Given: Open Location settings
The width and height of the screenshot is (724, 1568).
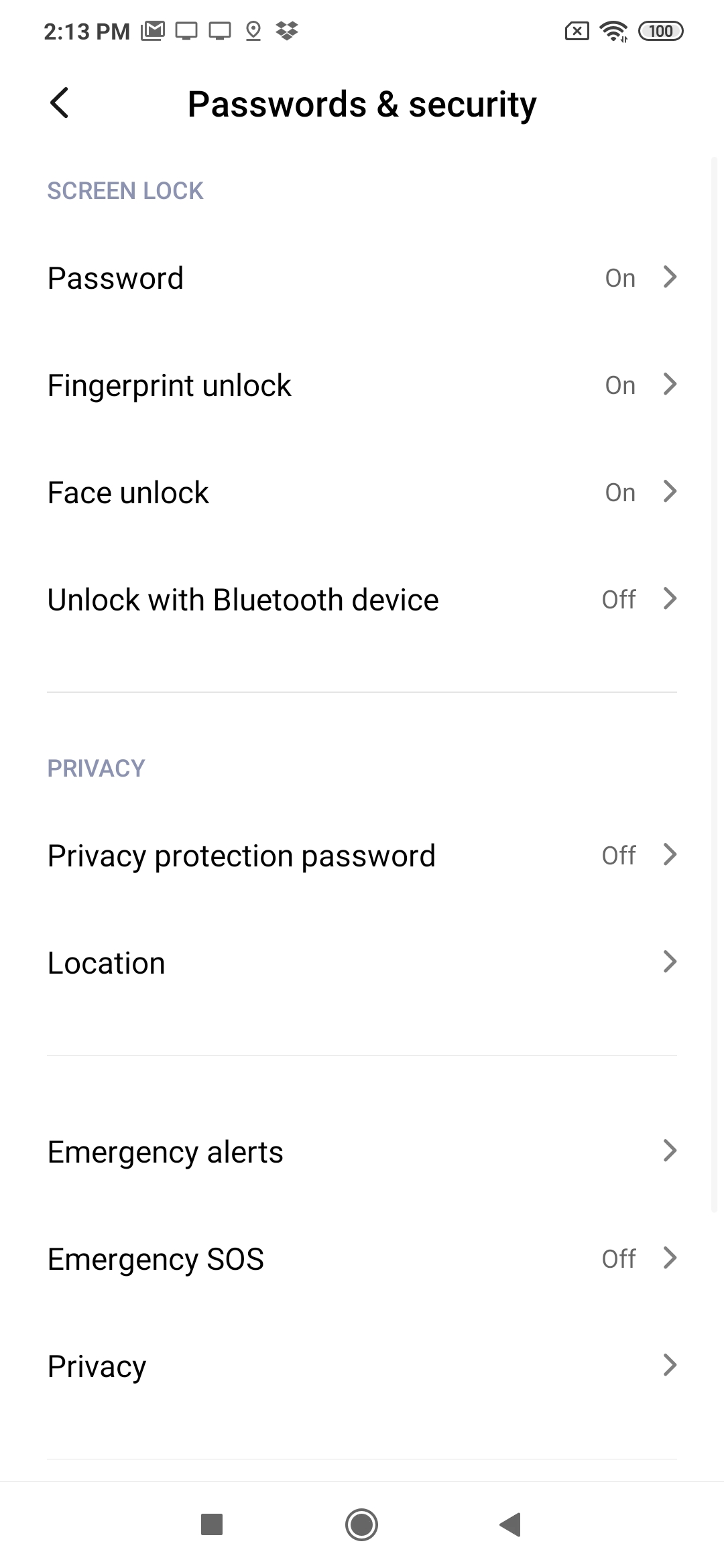Looking at the screenshot, I should point(362,963).
